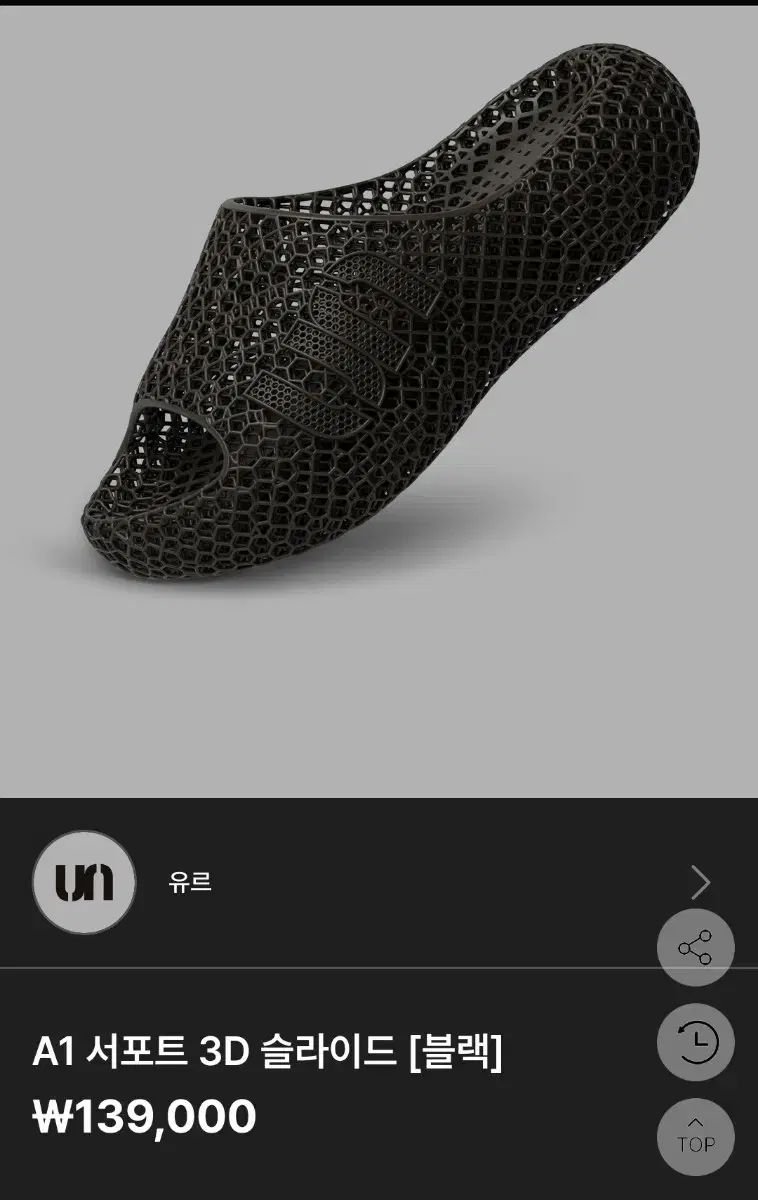758x1200 pixels.
Task: Jump back to TOP of page
Action: click(x=695, y=1136)
